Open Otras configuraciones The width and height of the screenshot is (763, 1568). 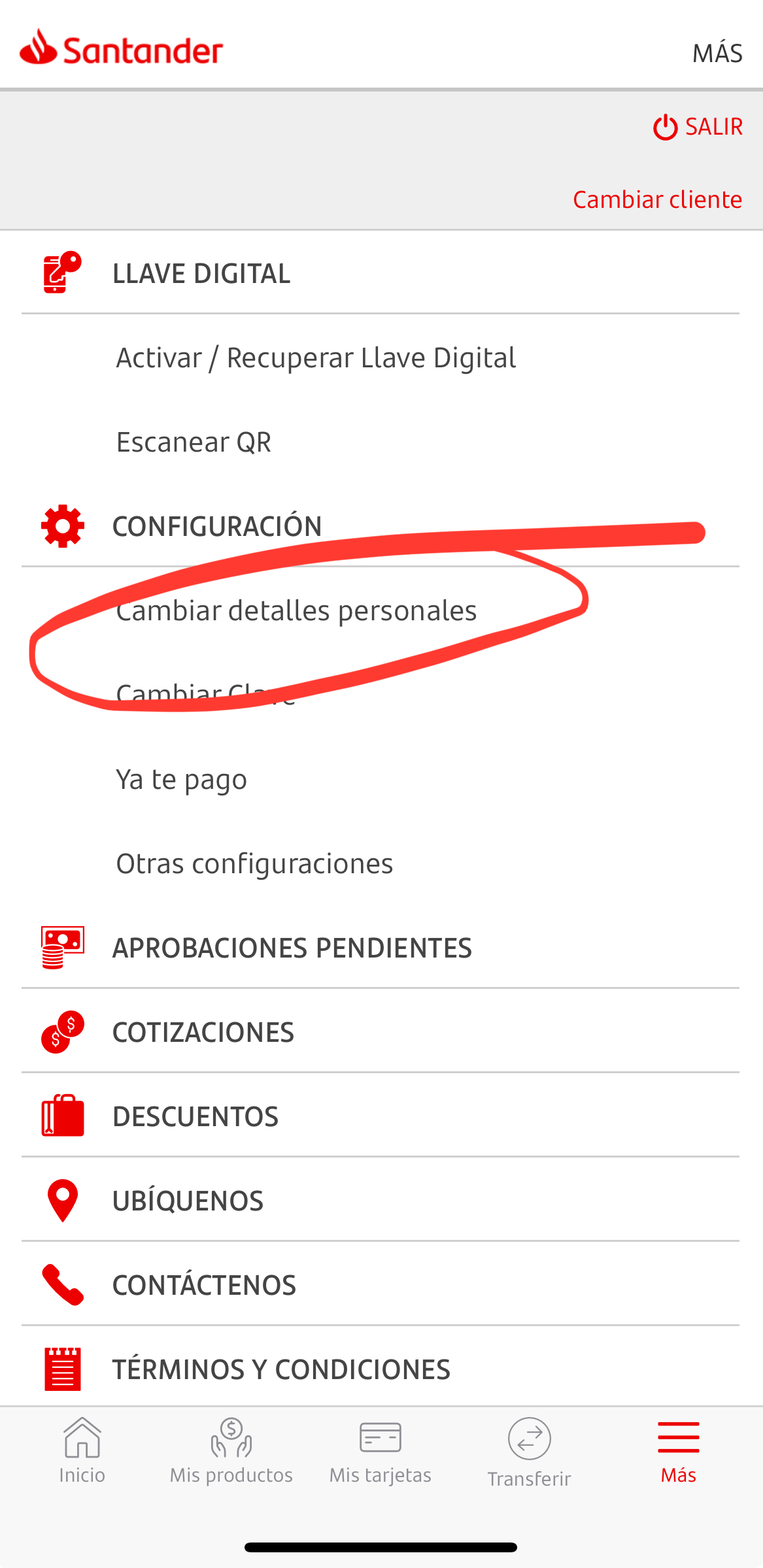[254, 864]
